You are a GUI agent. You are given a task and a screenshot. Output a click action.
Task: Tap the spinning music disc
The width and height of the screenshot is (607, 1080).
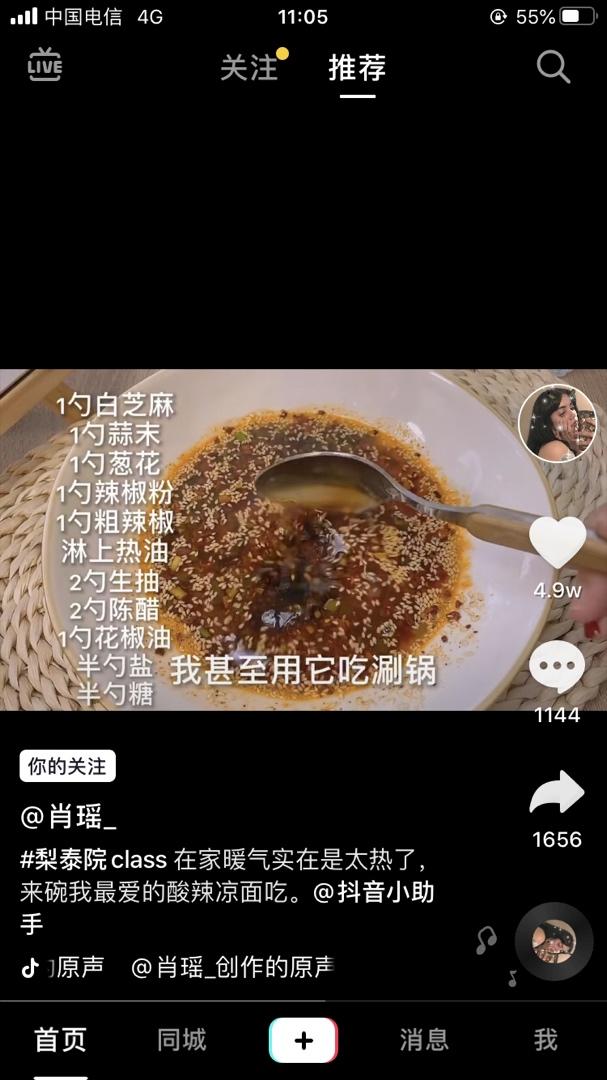[x=554, y=941]
